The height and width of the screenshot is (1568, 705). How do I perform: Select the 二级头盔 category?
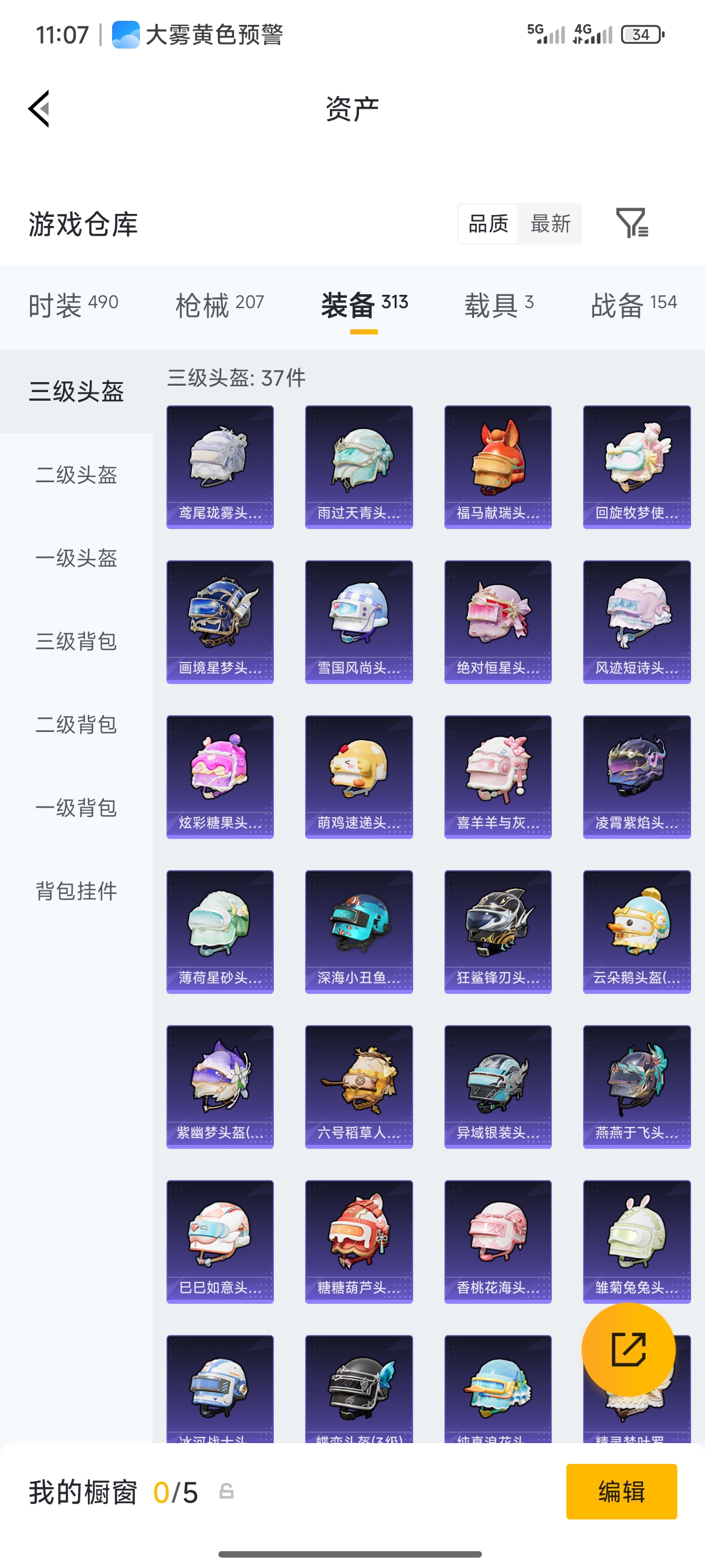pos(76,475)
